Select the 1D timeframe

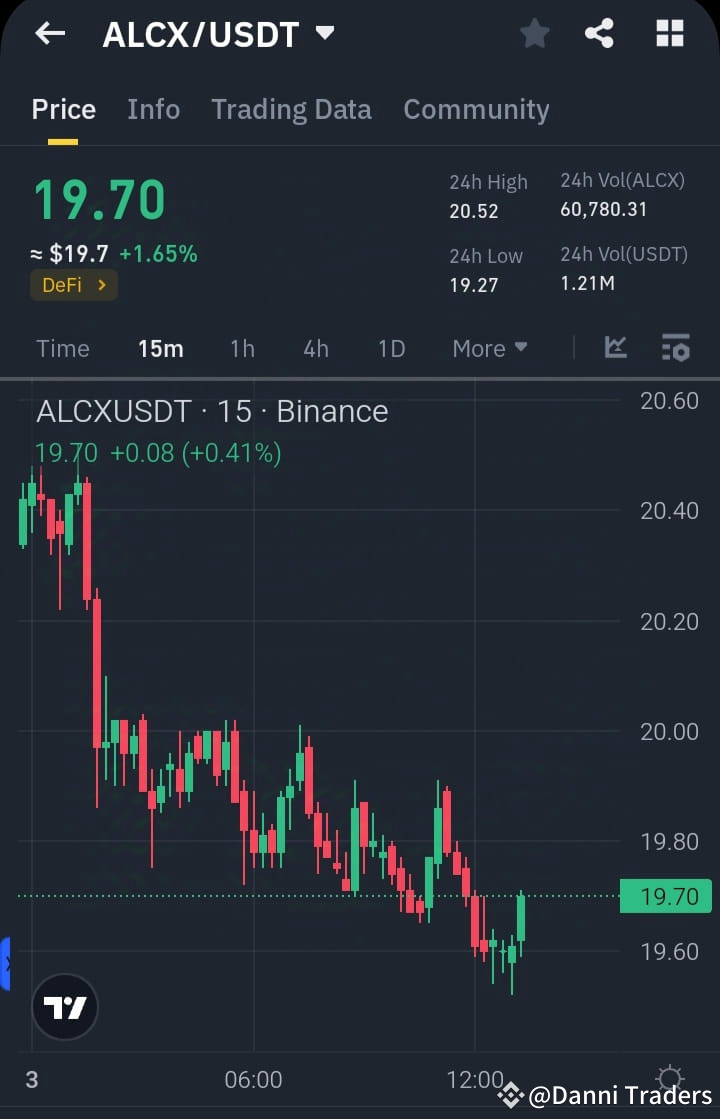pyautogui.click(x=390, y=348)
